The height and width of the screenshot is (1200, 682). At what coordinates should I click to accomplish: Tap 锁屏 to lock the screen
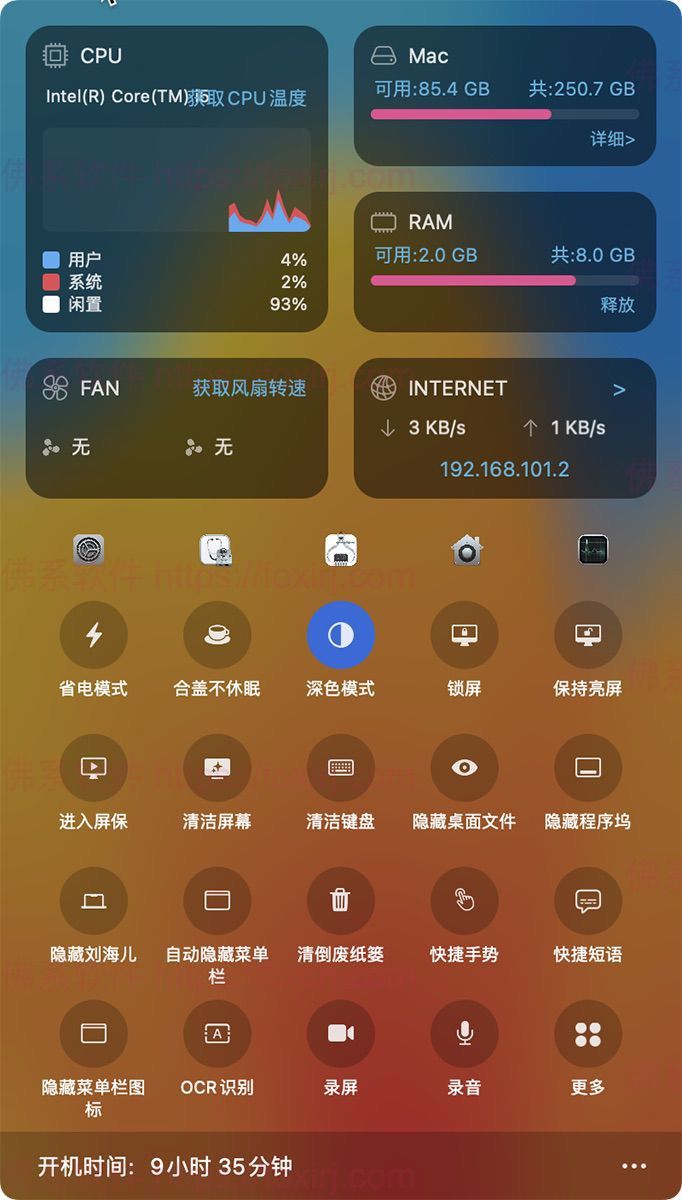[x=464, y=635]
